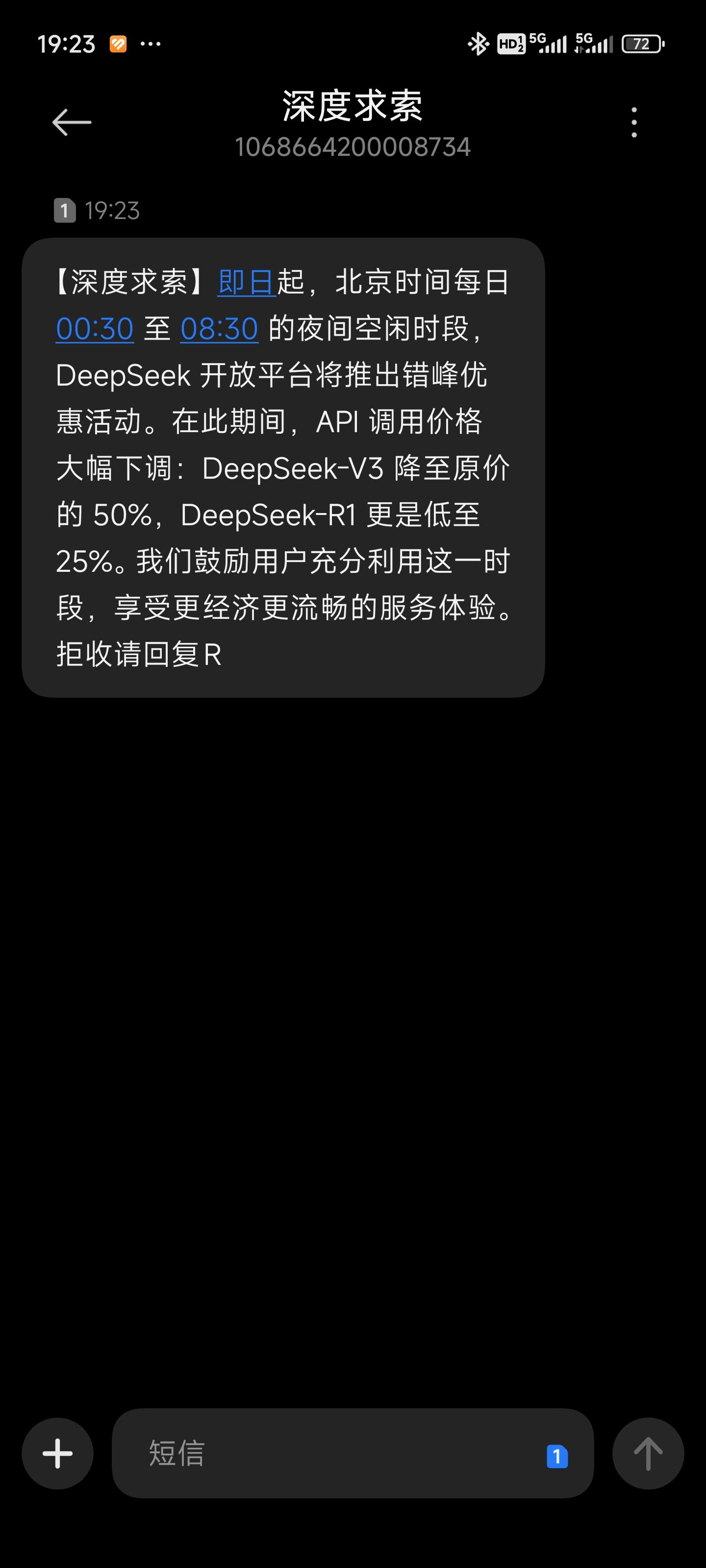Go back to the message list
This screenshot has width=706, height=1568.
click(x=72, y=122)
